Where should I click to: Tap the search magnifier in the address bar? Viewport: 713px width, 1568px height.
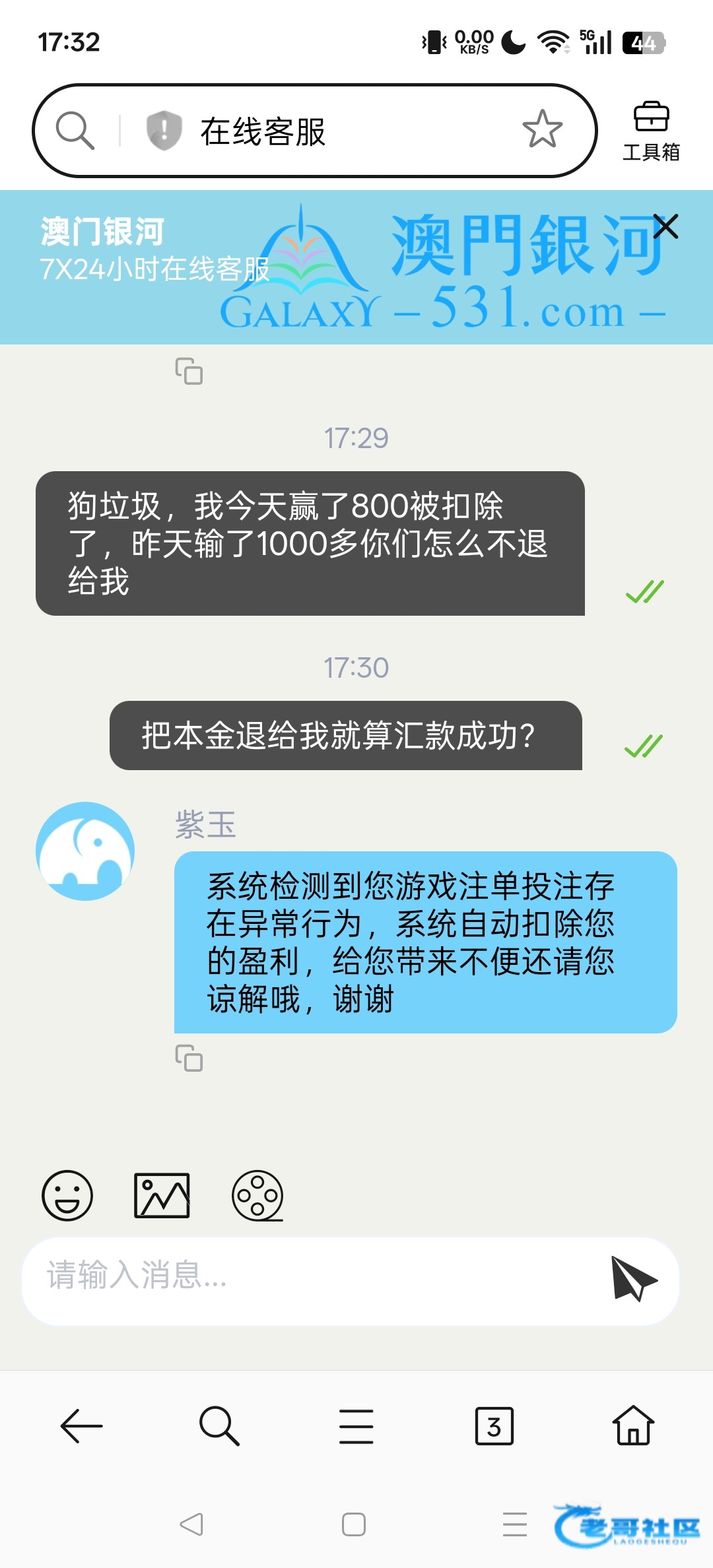[x=75, y=130]
